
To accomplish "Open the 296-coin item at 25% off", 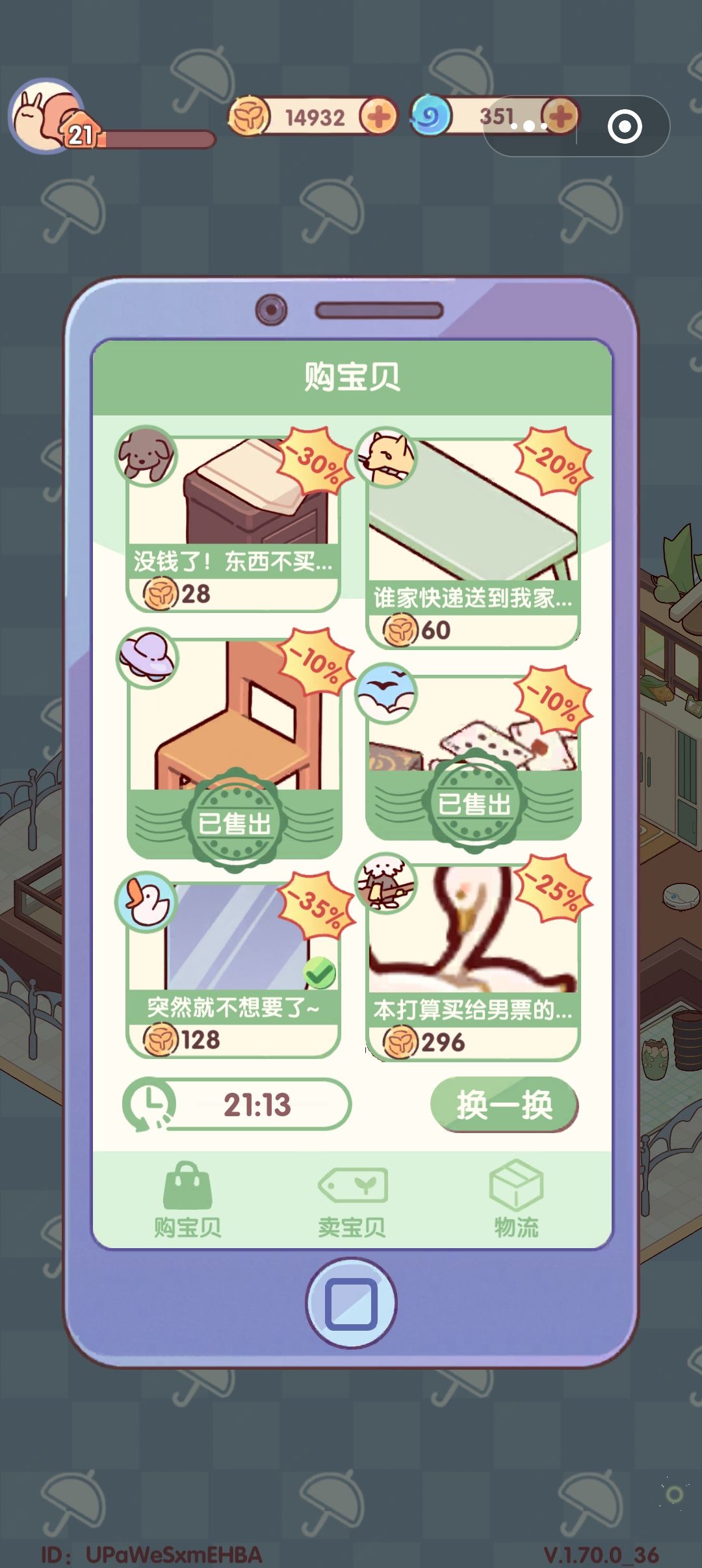I will pyautogui.click(x=473, y=962).
